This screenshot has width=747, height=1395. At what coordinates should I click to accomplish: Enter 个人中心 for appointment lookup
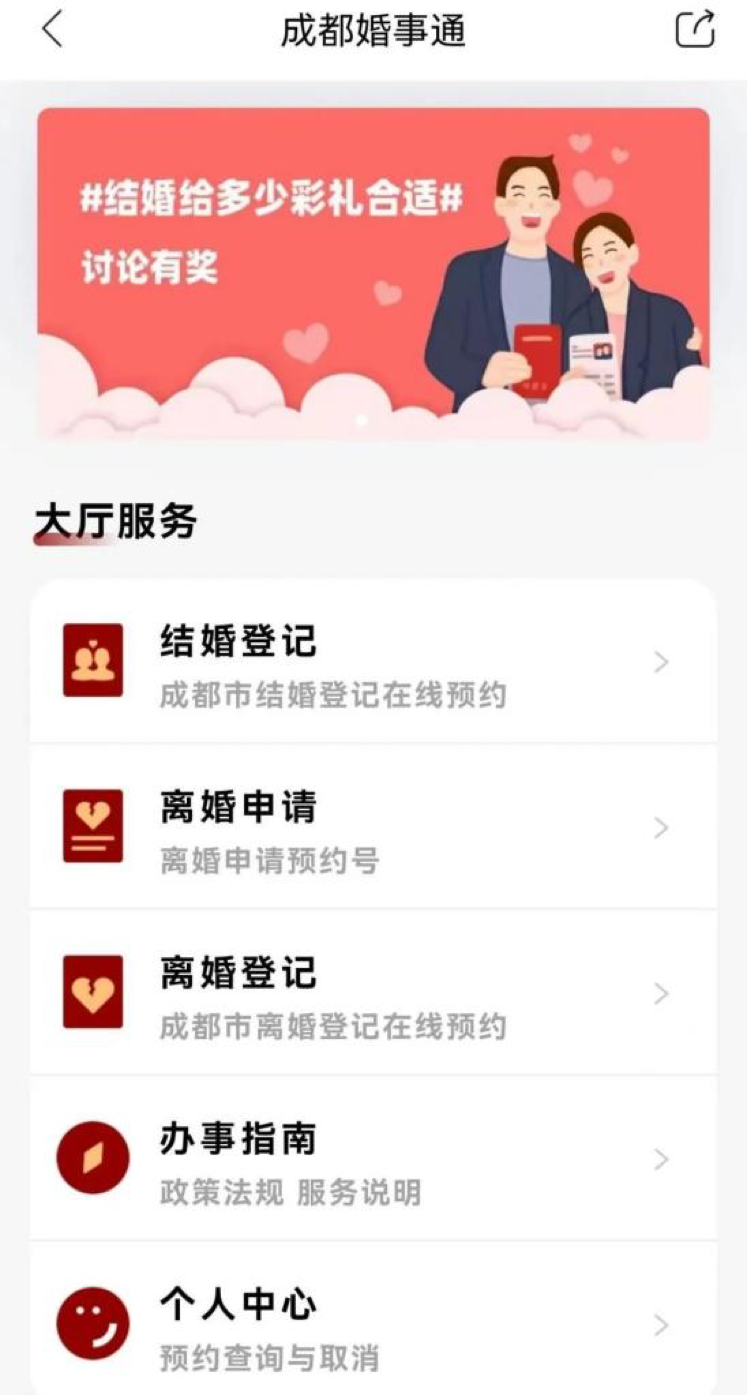tap(373, 1320)
